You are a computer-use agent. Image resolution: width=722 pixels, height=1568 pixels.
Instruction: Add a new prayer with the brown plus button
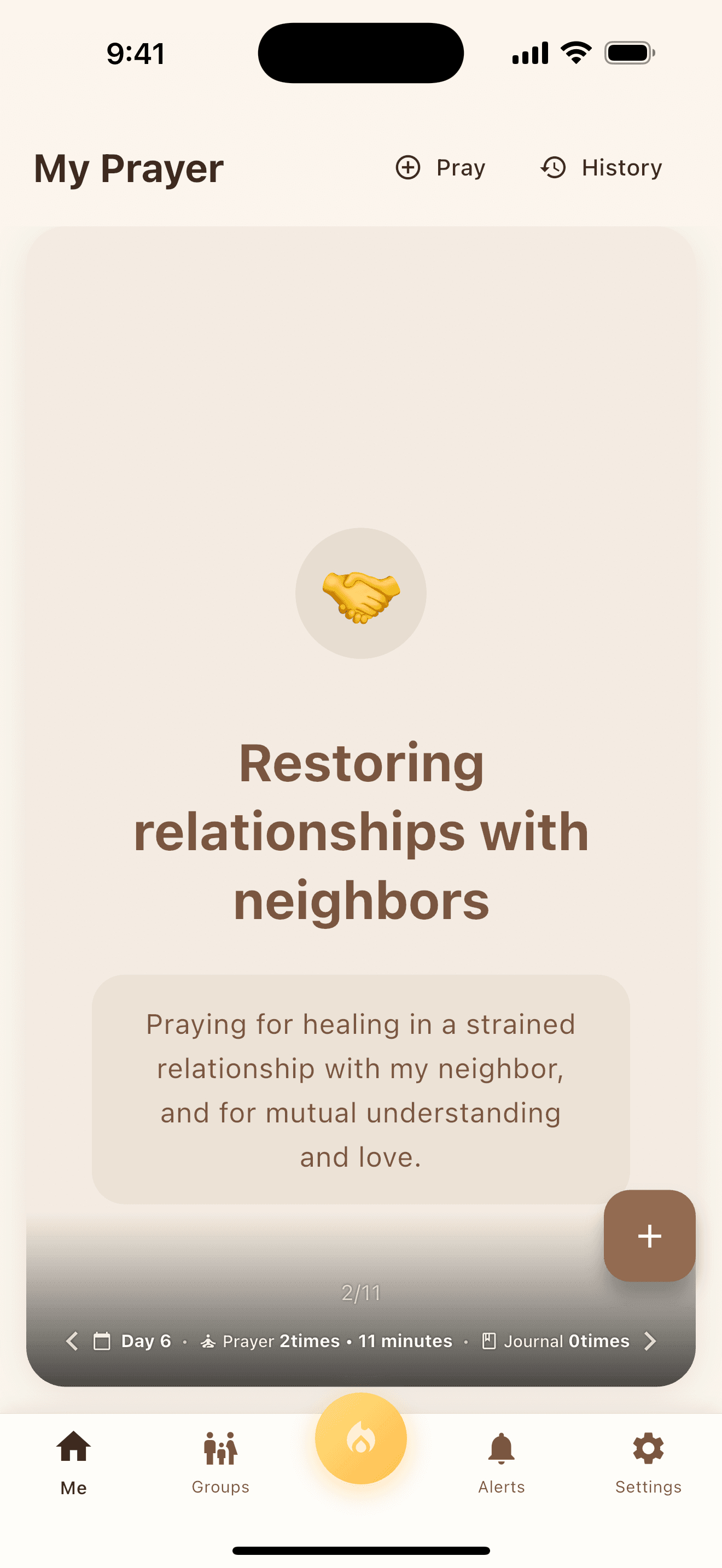point(648,1235)
